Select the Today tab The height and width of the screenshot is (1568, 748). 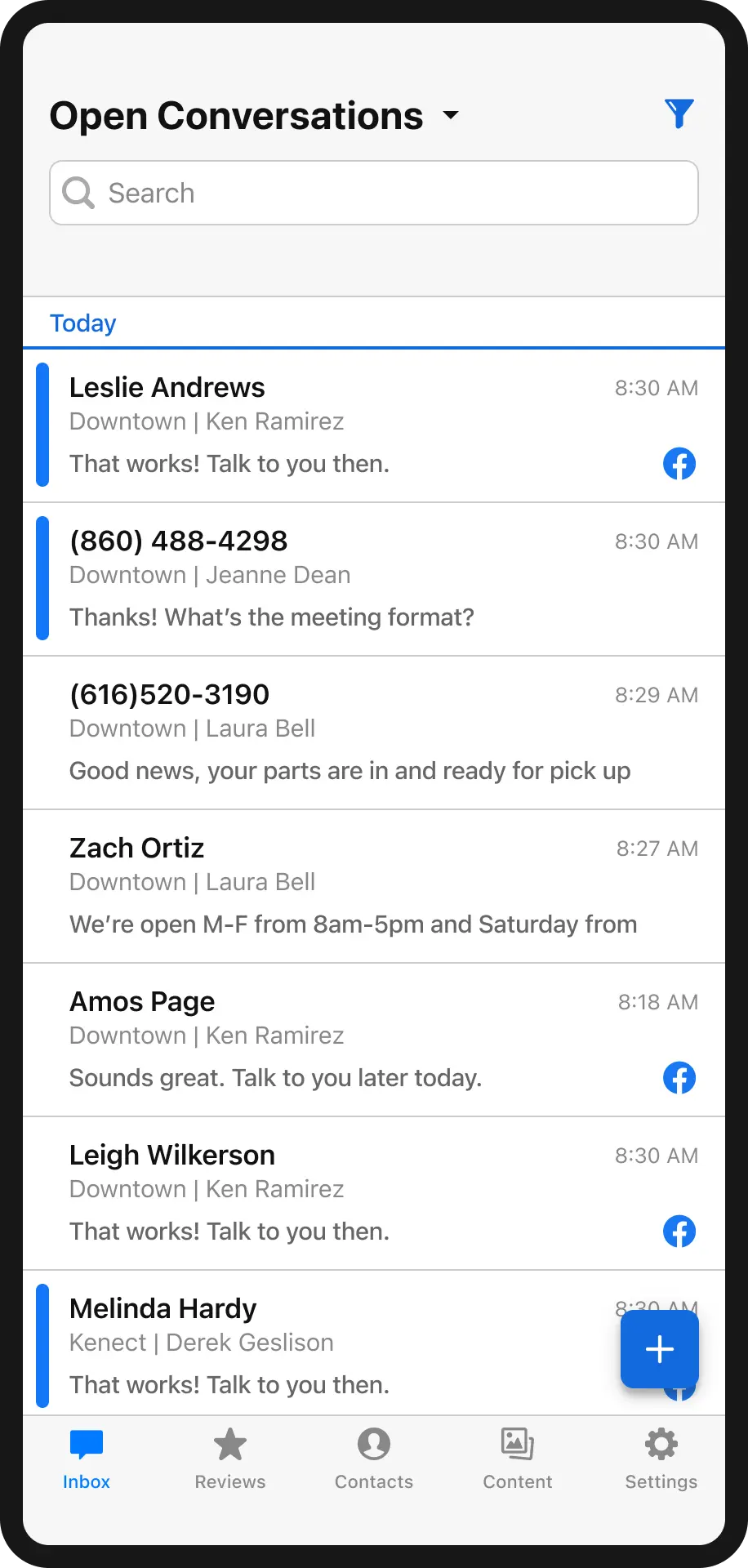(82, 323)
